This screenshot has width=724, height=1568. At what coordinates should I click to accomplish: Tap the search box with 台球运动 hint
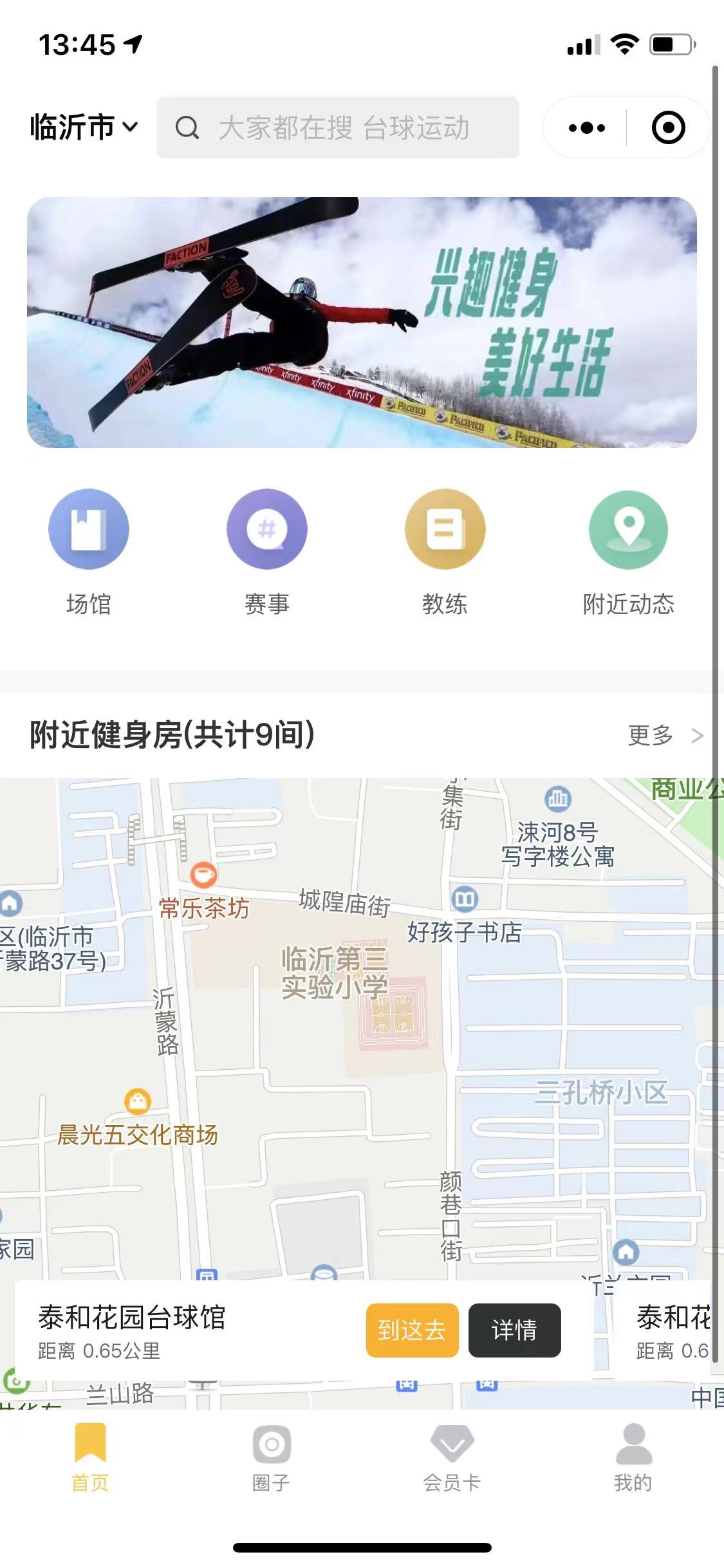coord(338,127)
